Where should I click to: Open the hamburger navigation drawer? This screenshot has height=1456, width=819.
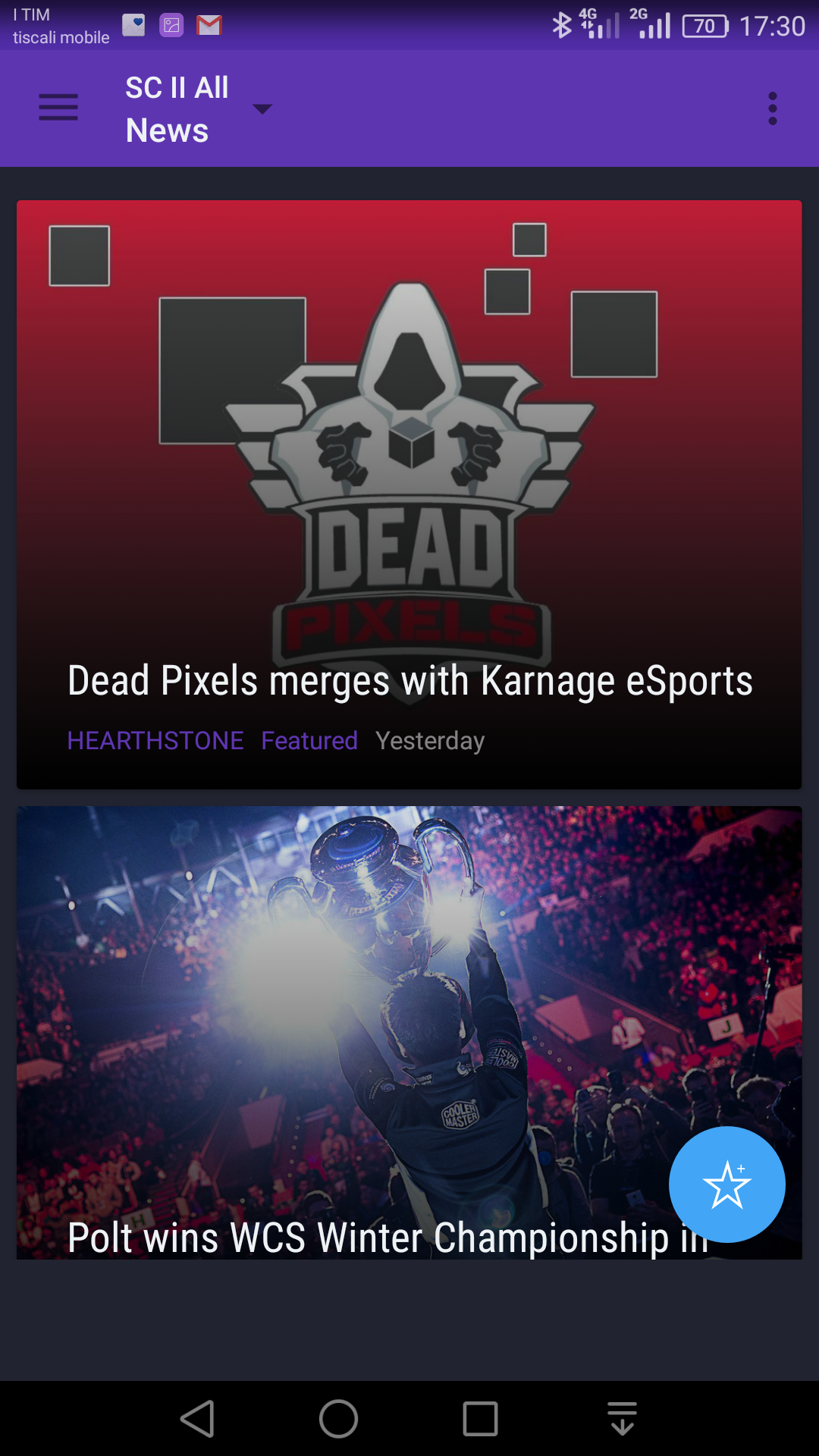tap(58, 108)
